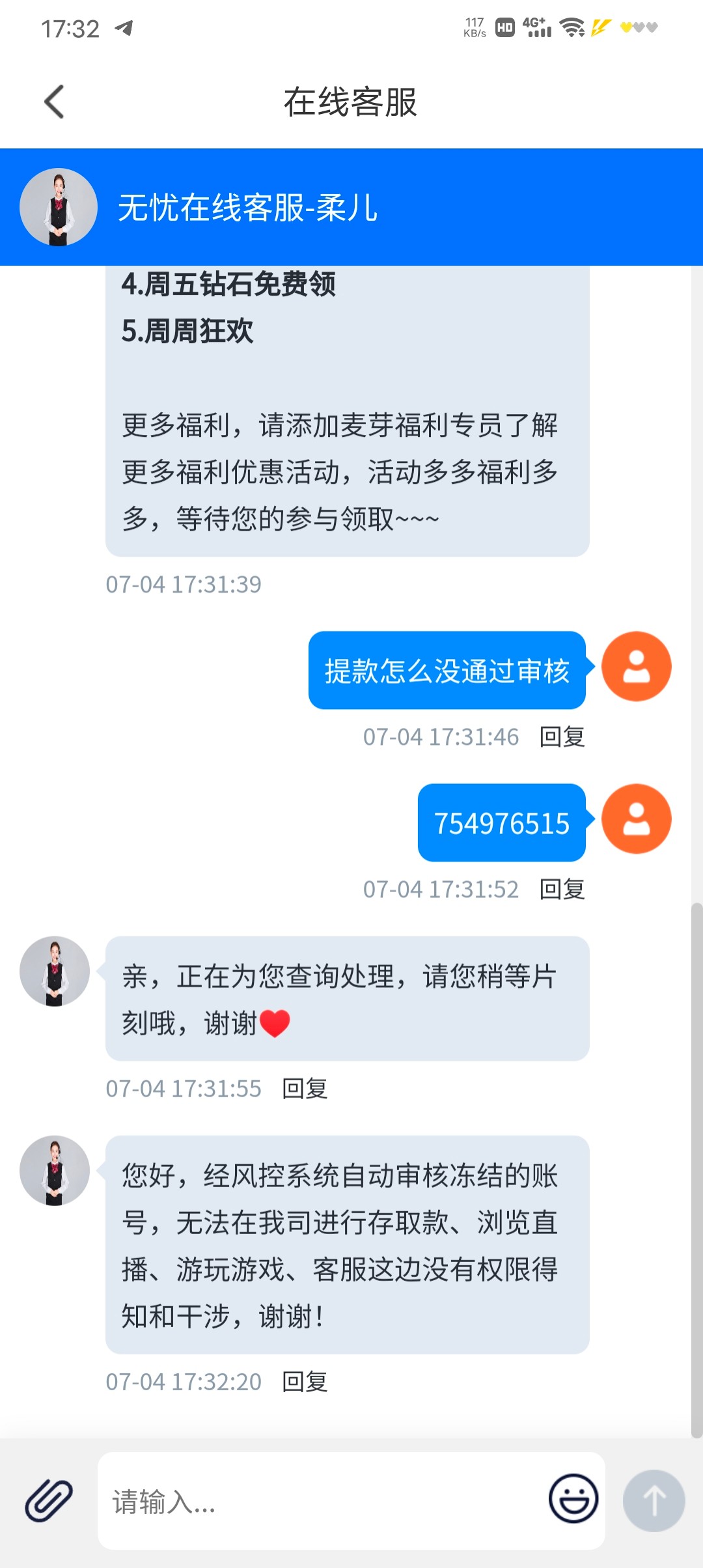Tap 回复 under the 754976515 message
703x1568 pixels.
[x=562, y=889]
